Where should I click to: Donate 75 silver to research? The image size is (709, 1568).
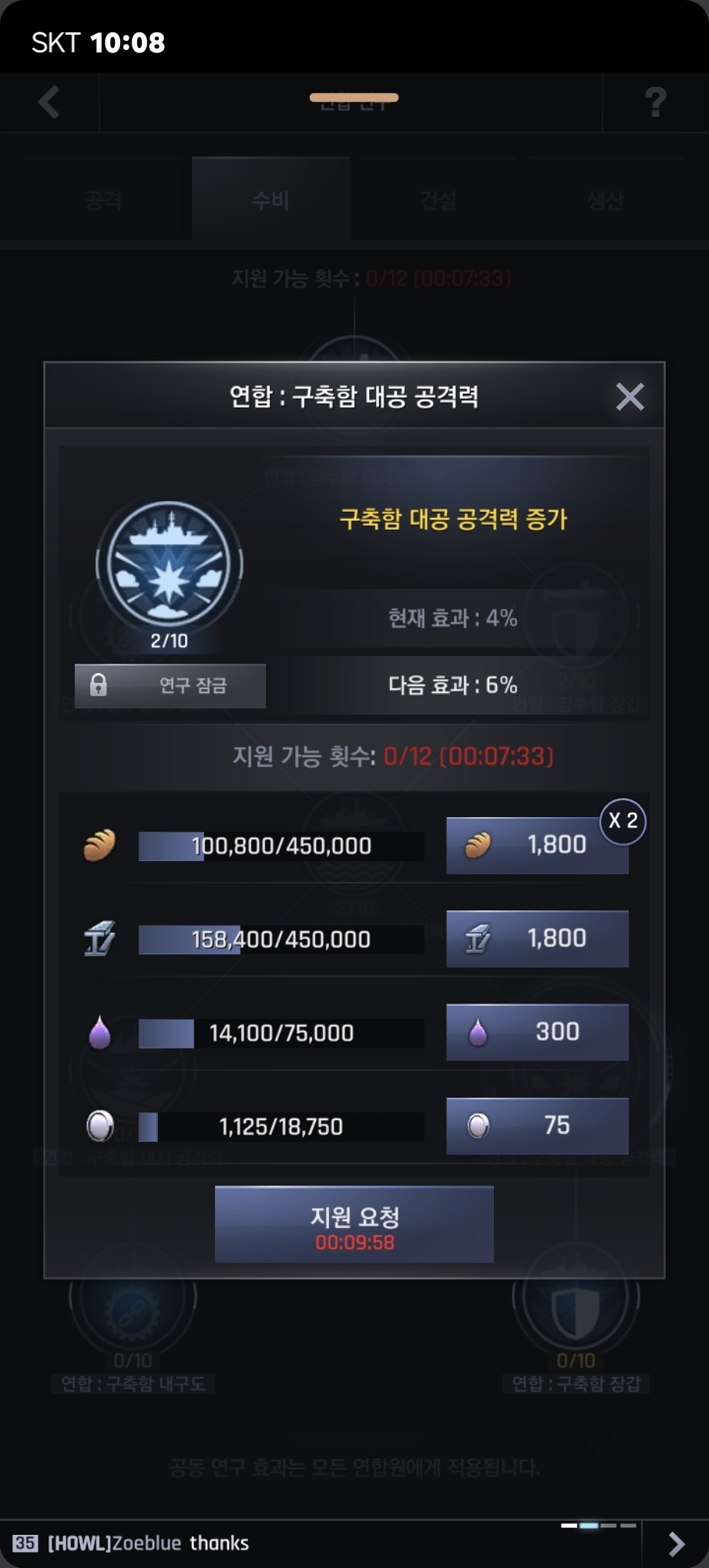tap(537, 1126)
